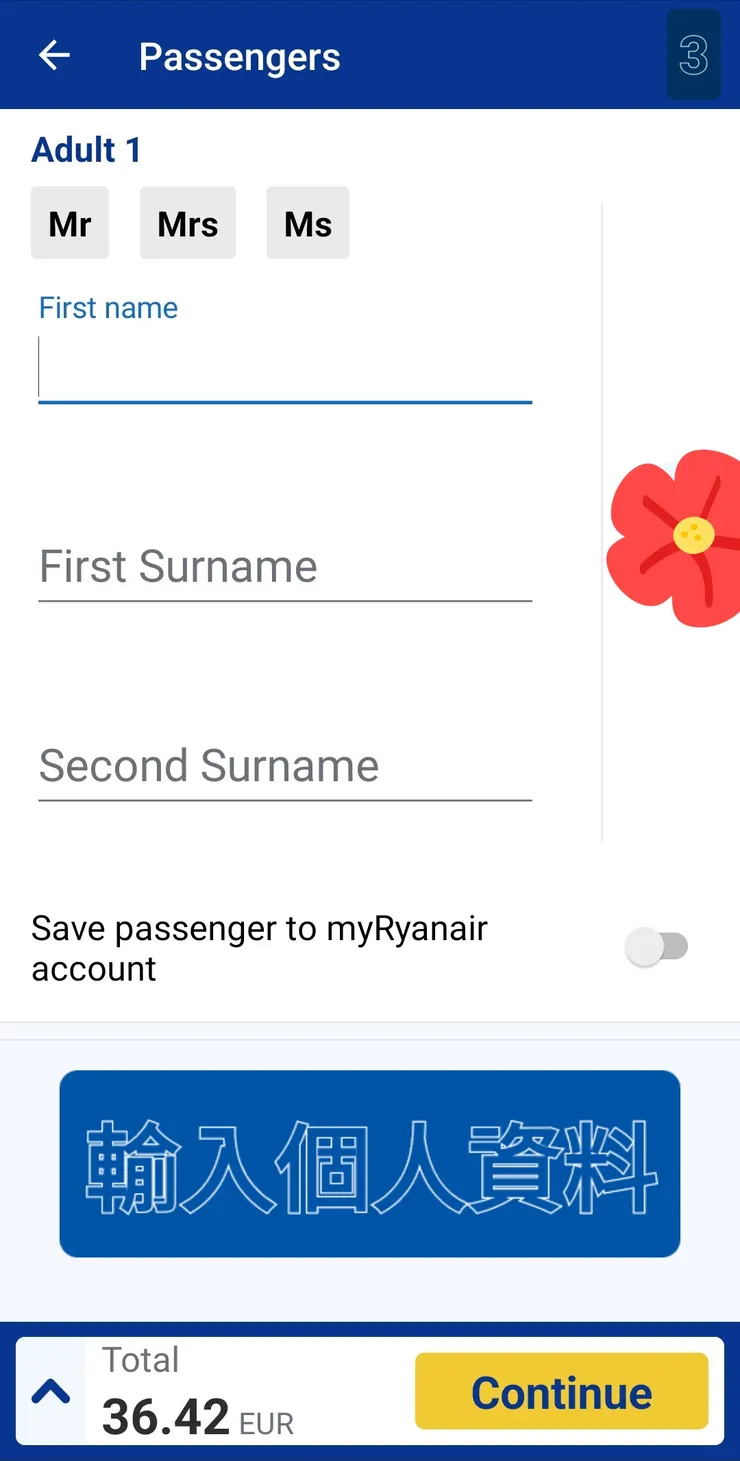The height and width of the screenshot is (1461, 740).
Task: Continue to the next booking step
Action: [x=561, y=1392]
